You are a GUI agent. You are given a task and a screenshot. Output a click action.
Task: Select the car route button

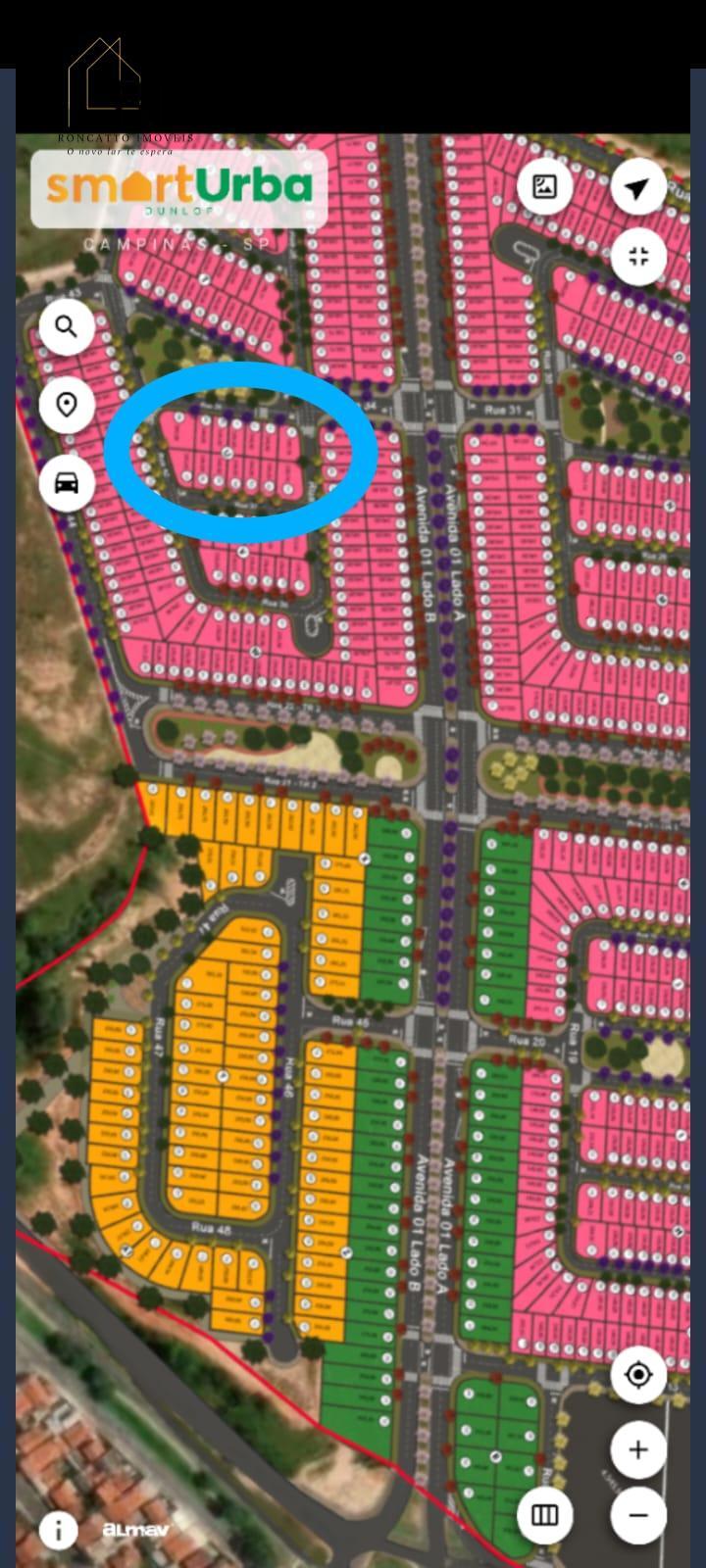click(66, 482)
